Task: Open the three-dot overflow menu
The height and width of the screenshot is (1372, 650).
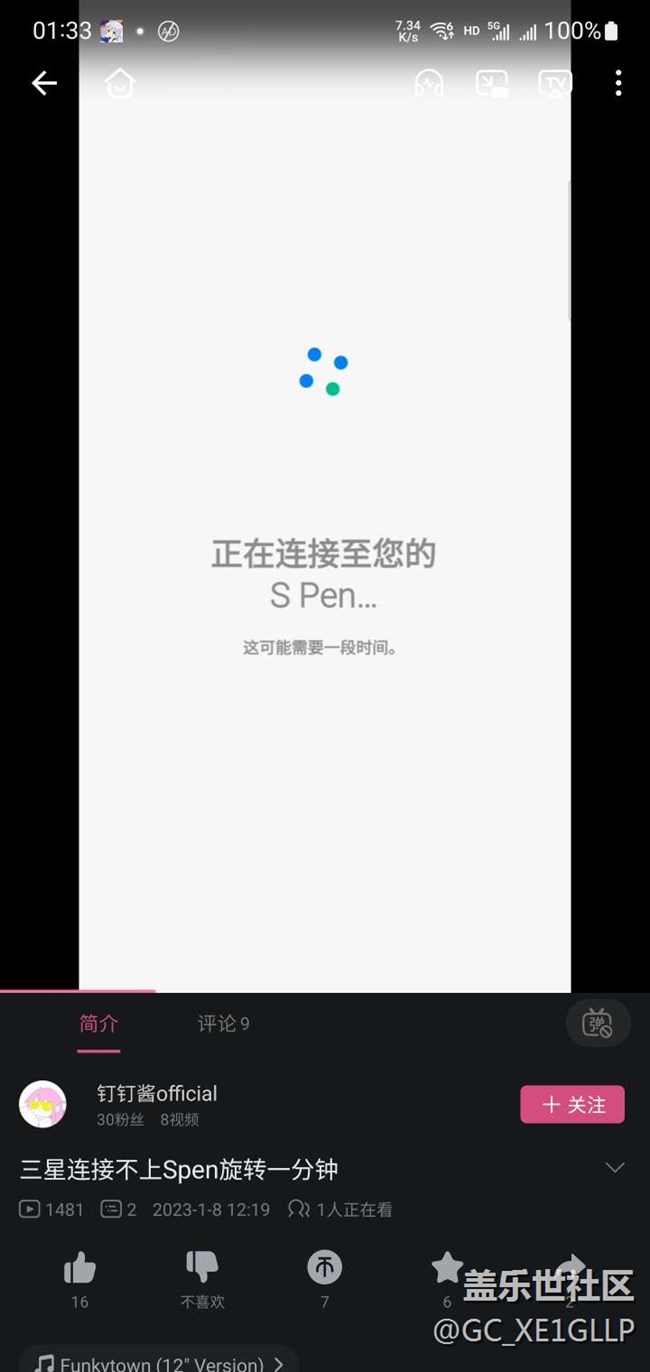Action: pos(618,83)
